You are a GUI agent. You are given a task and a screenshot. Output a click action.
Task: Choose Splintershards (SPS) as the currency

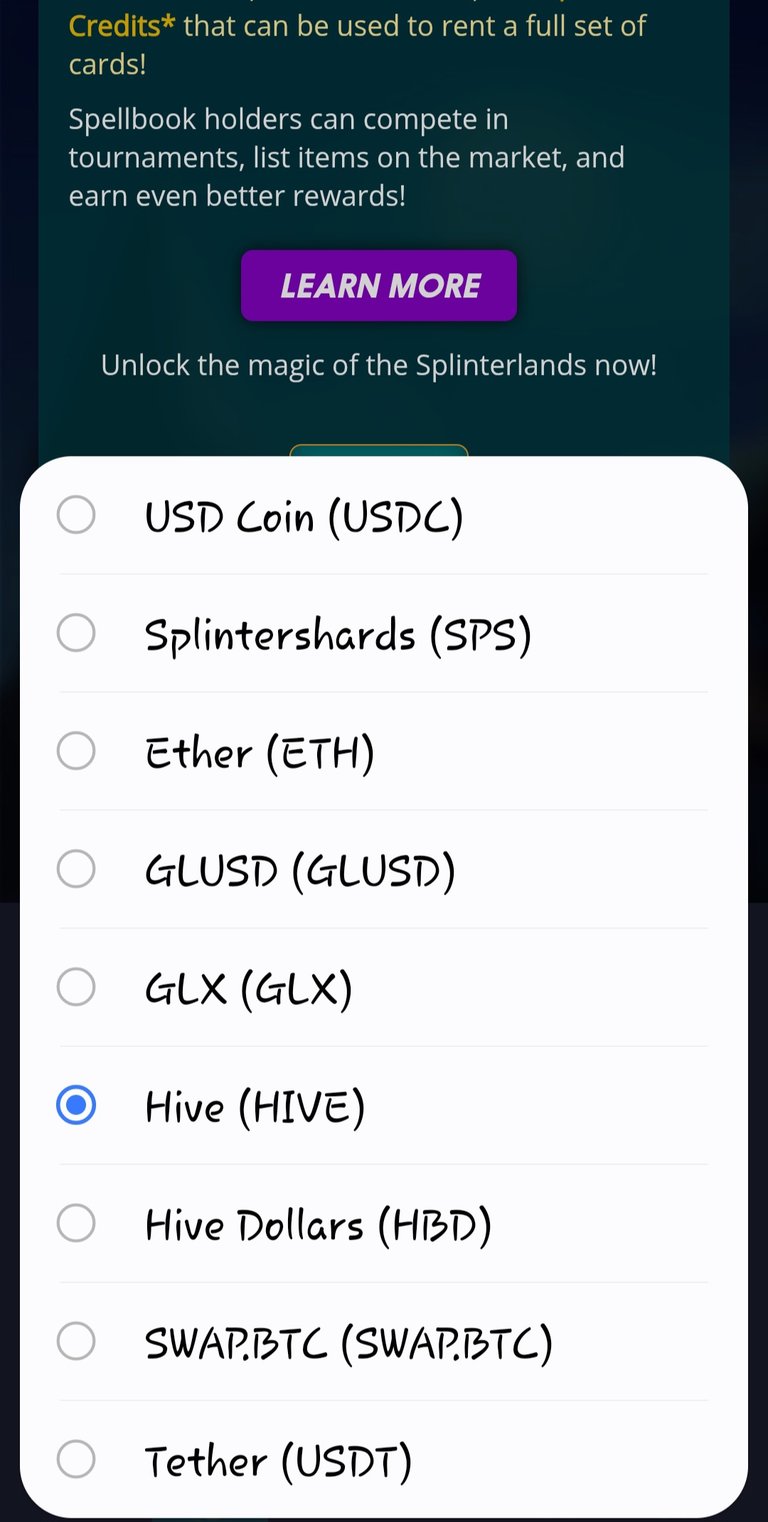pyautogui.click(x=384, y=633)
